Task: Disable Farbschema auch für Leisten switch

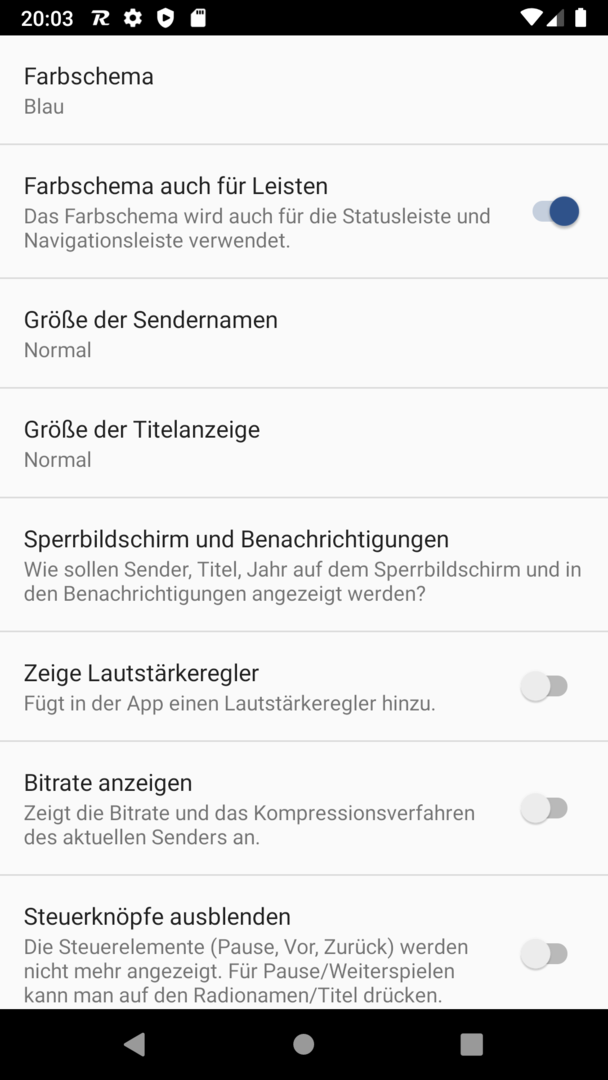Action: click(x=556, y=212)
